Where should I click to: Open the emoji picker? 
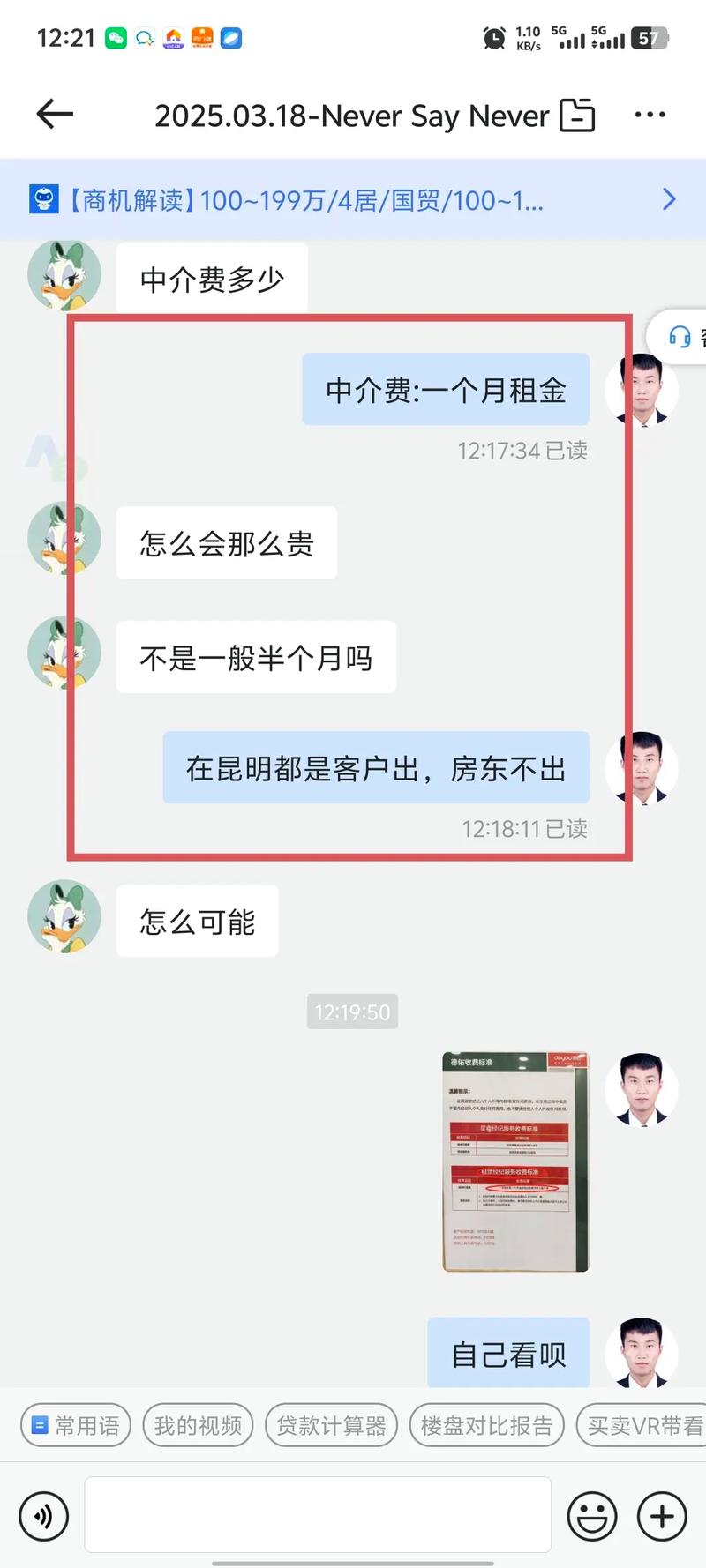coord(591,1516)
